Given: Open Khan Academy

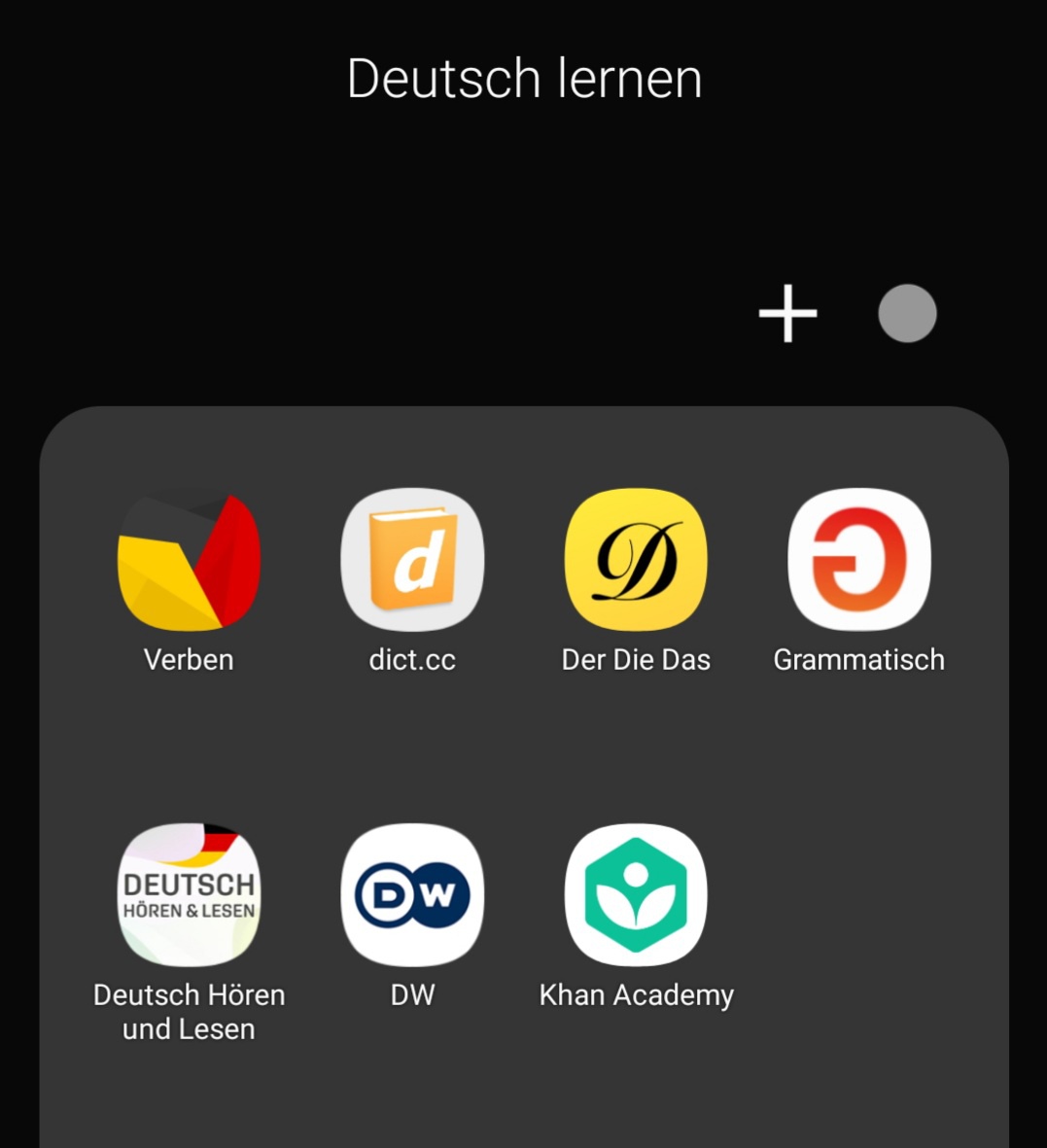Looking at the screenshot, I should pos(636,895).
